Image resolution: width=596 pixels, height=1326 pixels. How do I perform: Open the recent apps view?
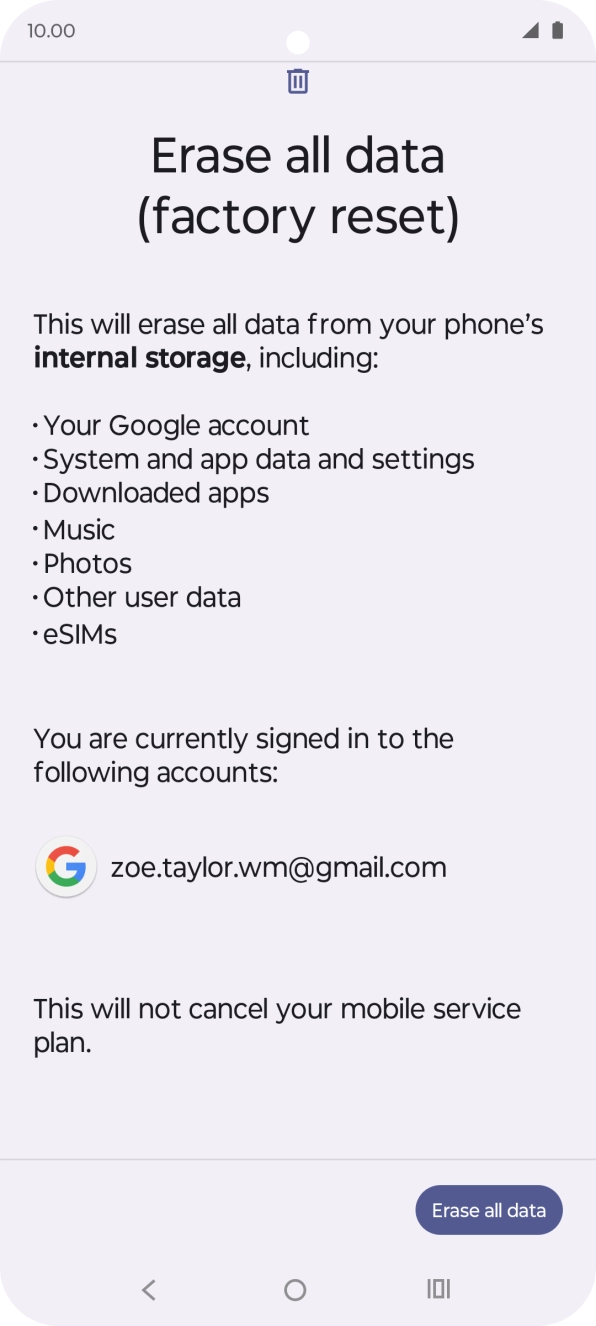coord(439,1289)
